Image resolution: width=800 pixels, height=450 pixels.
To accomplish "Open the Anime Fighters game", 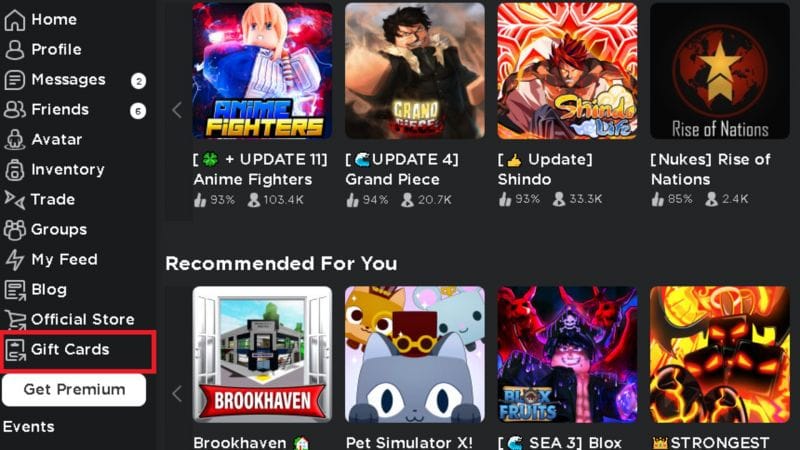I will click(262, 71).
